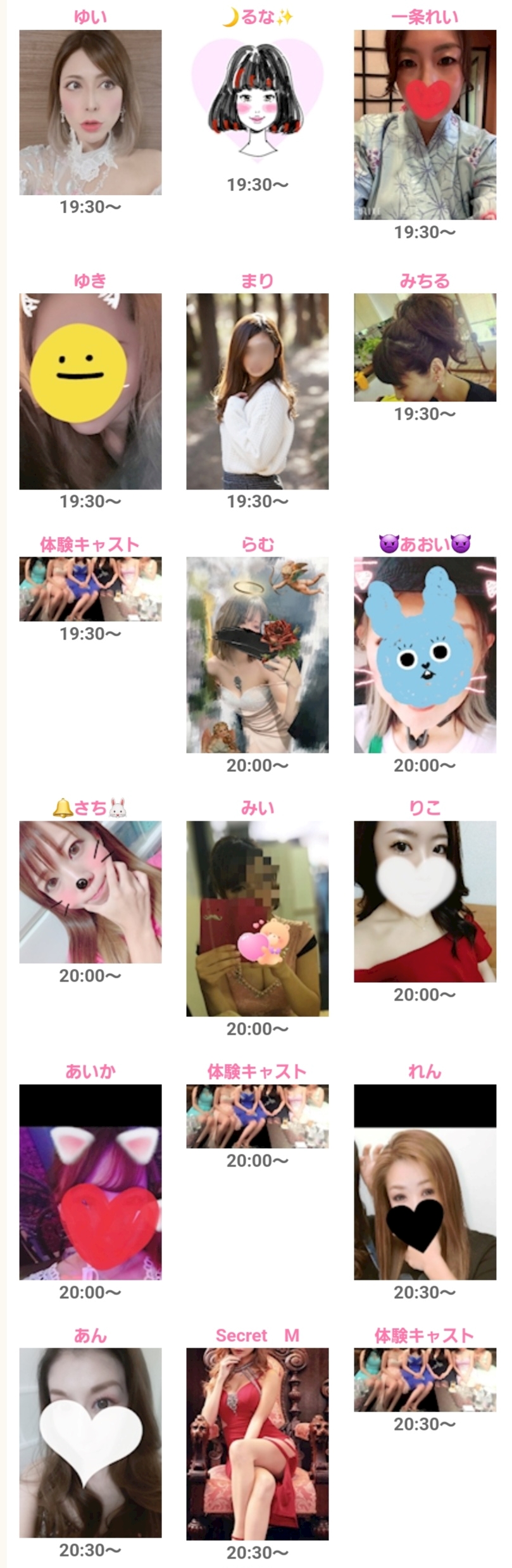
Task: View Secret M's profile
Action: pos(258,1444)
